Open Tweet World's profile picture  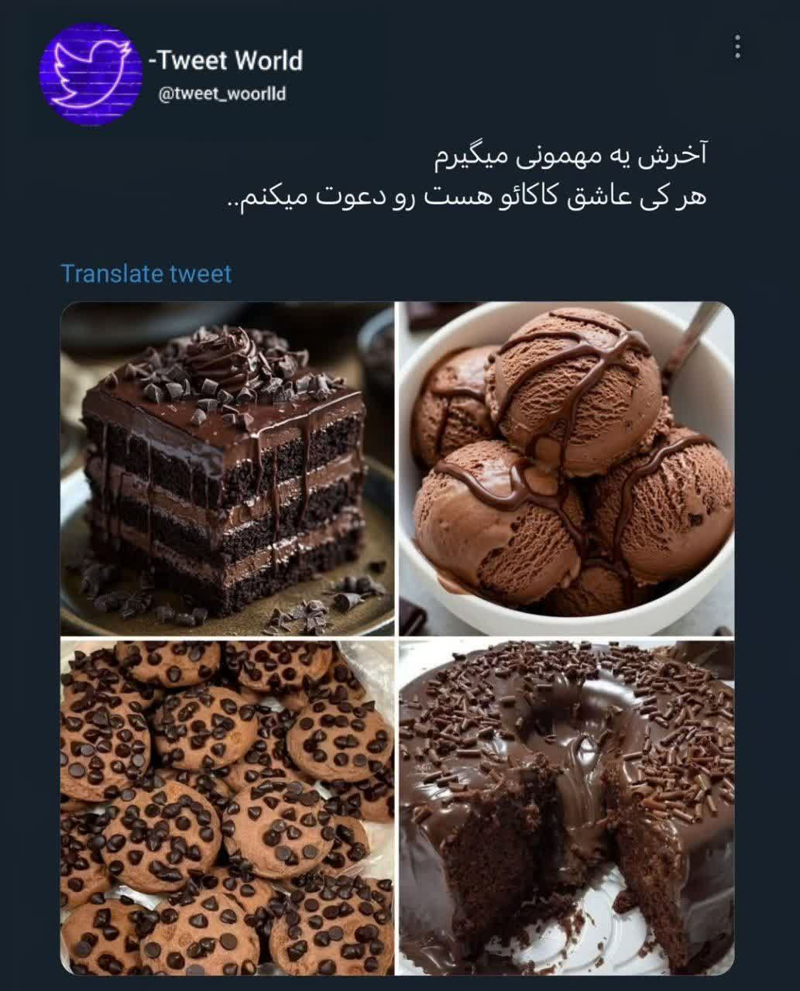point(91,73)
